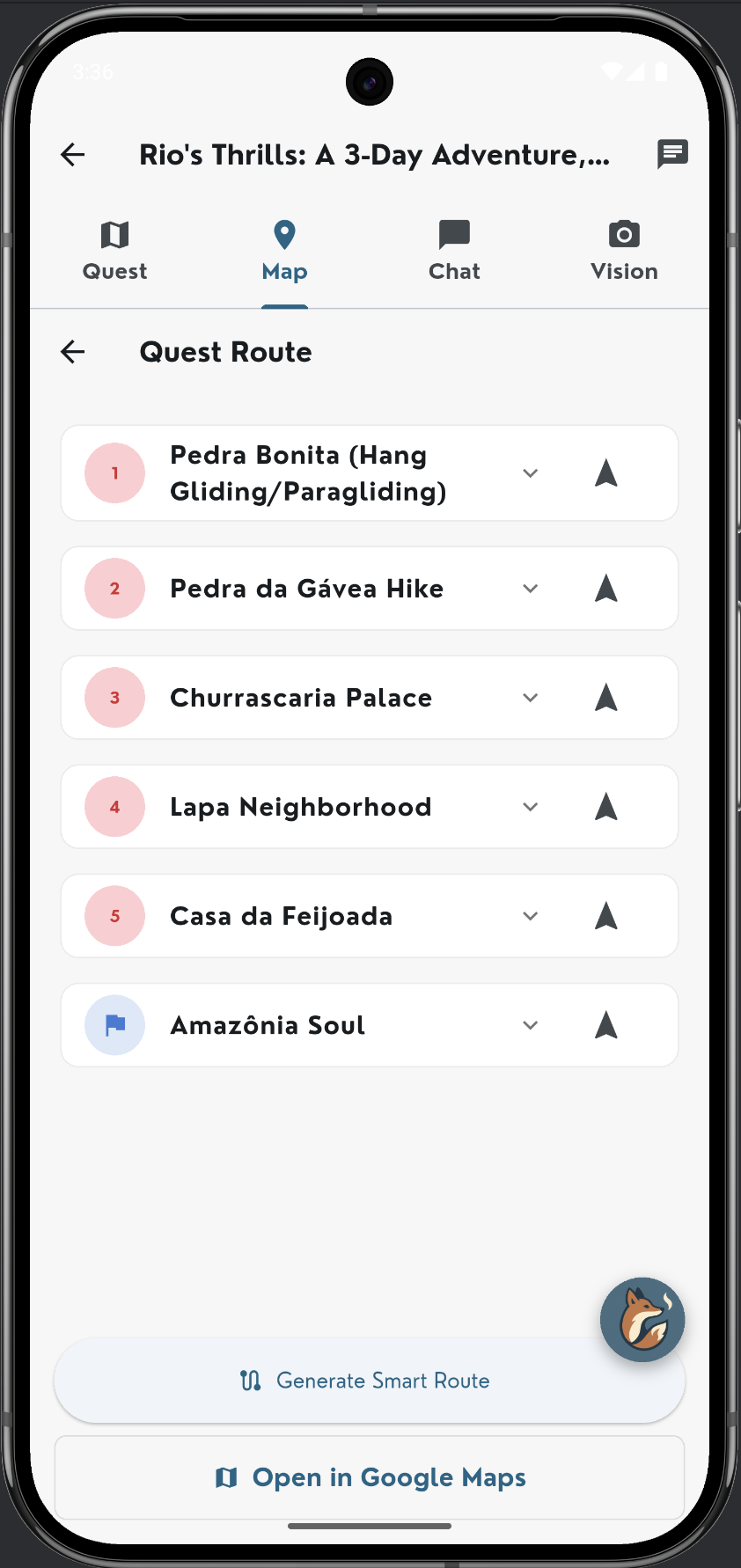Image resolution: width=741 pixels, height=1568 pixels.
Task: Switch to the Vision tab
Action: (x=624, y=251)
